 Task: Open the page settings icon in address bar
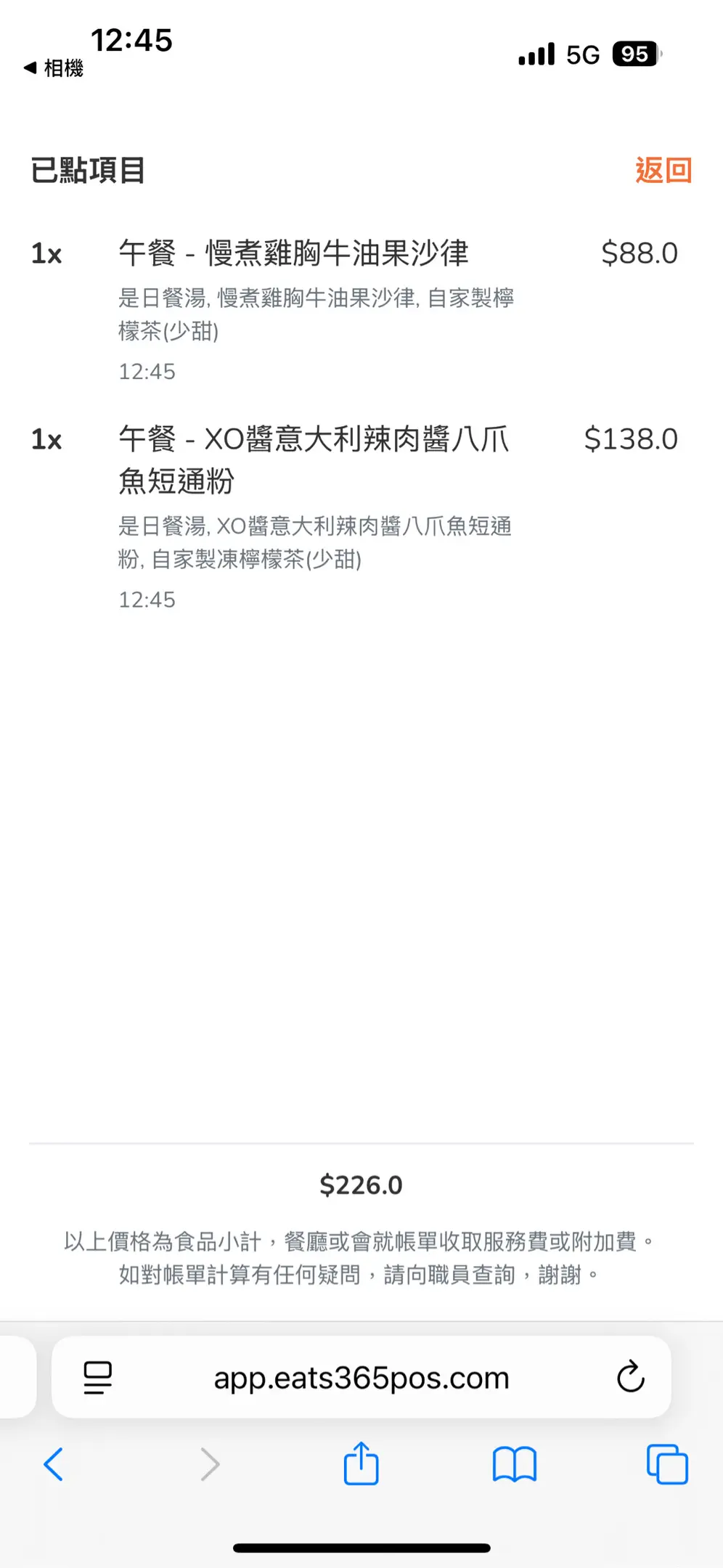98,1377
